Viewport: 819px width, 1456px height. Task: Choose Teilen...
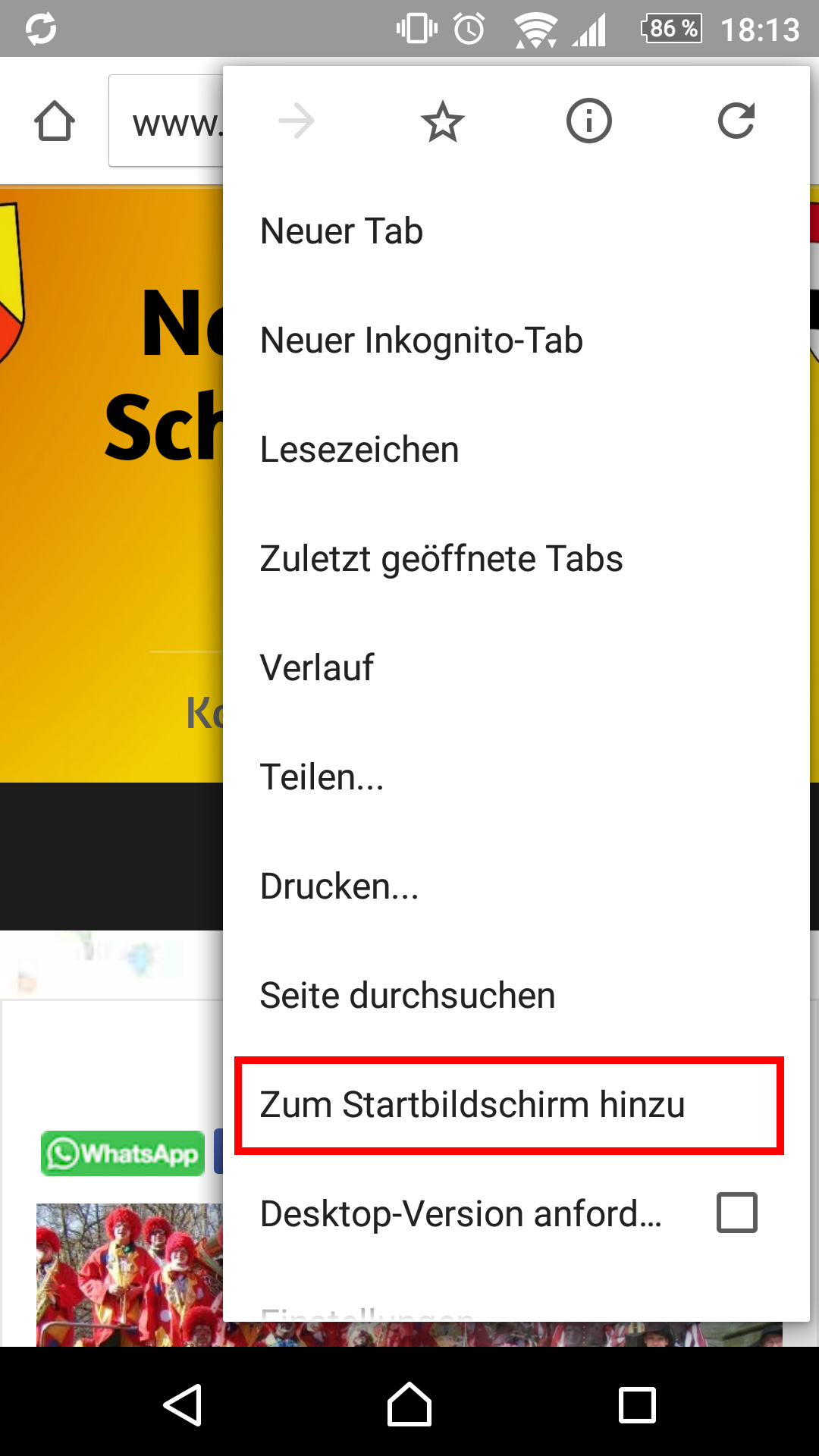pyautogui.click(x=516, y=777)
